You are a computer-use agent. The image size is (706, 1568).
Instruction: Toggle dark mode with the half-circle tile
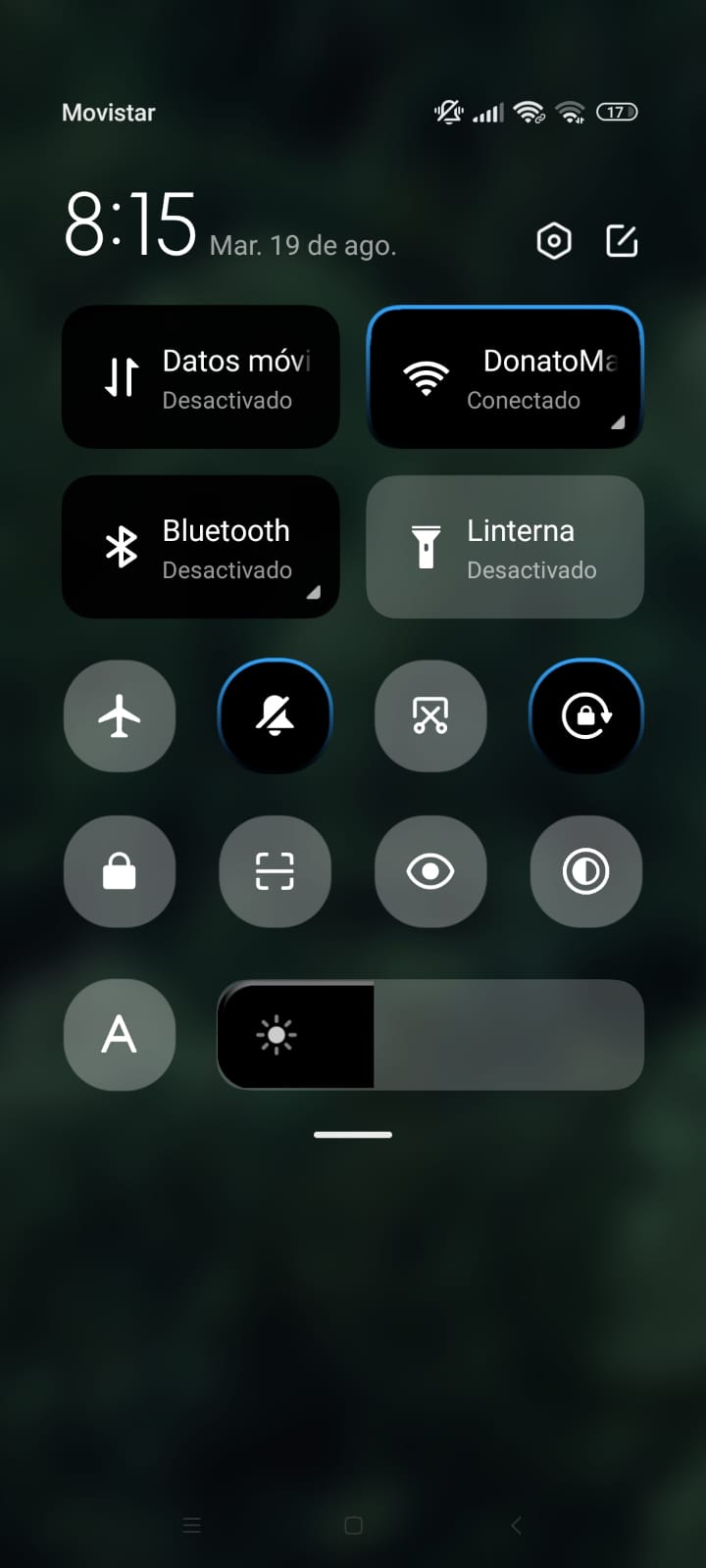click(585, 871)
